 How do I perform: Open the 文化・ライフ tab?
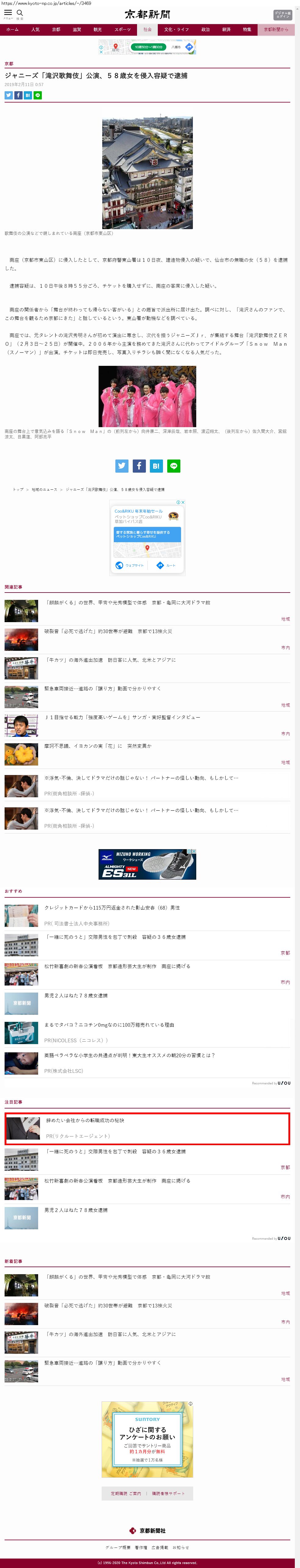(176, 29)
